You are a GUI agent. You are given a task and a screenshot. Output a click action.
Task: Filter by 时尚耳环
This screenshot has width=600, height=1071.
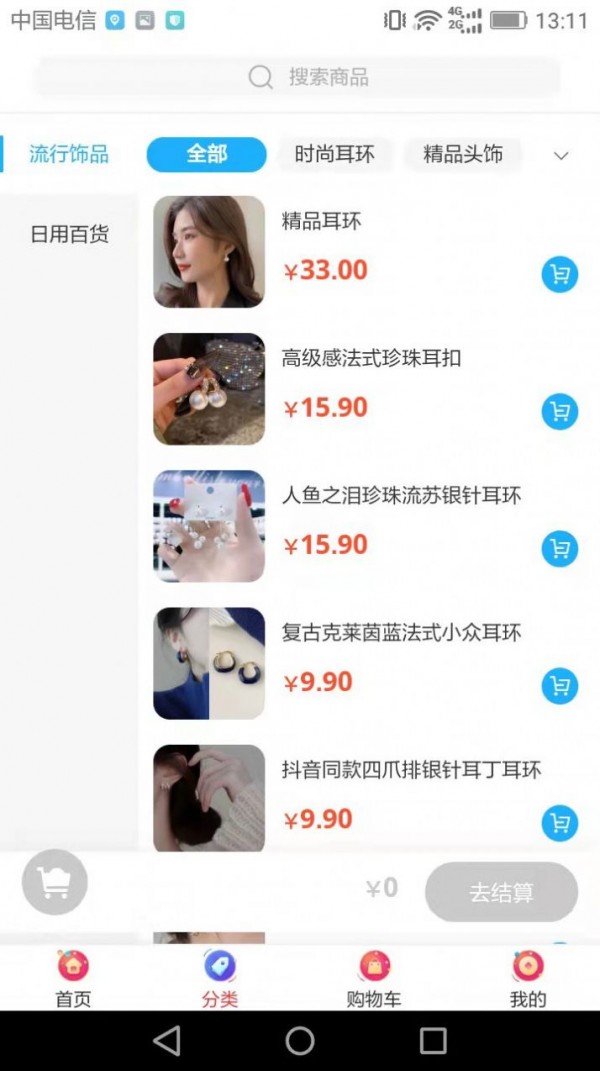pos(334,154)
